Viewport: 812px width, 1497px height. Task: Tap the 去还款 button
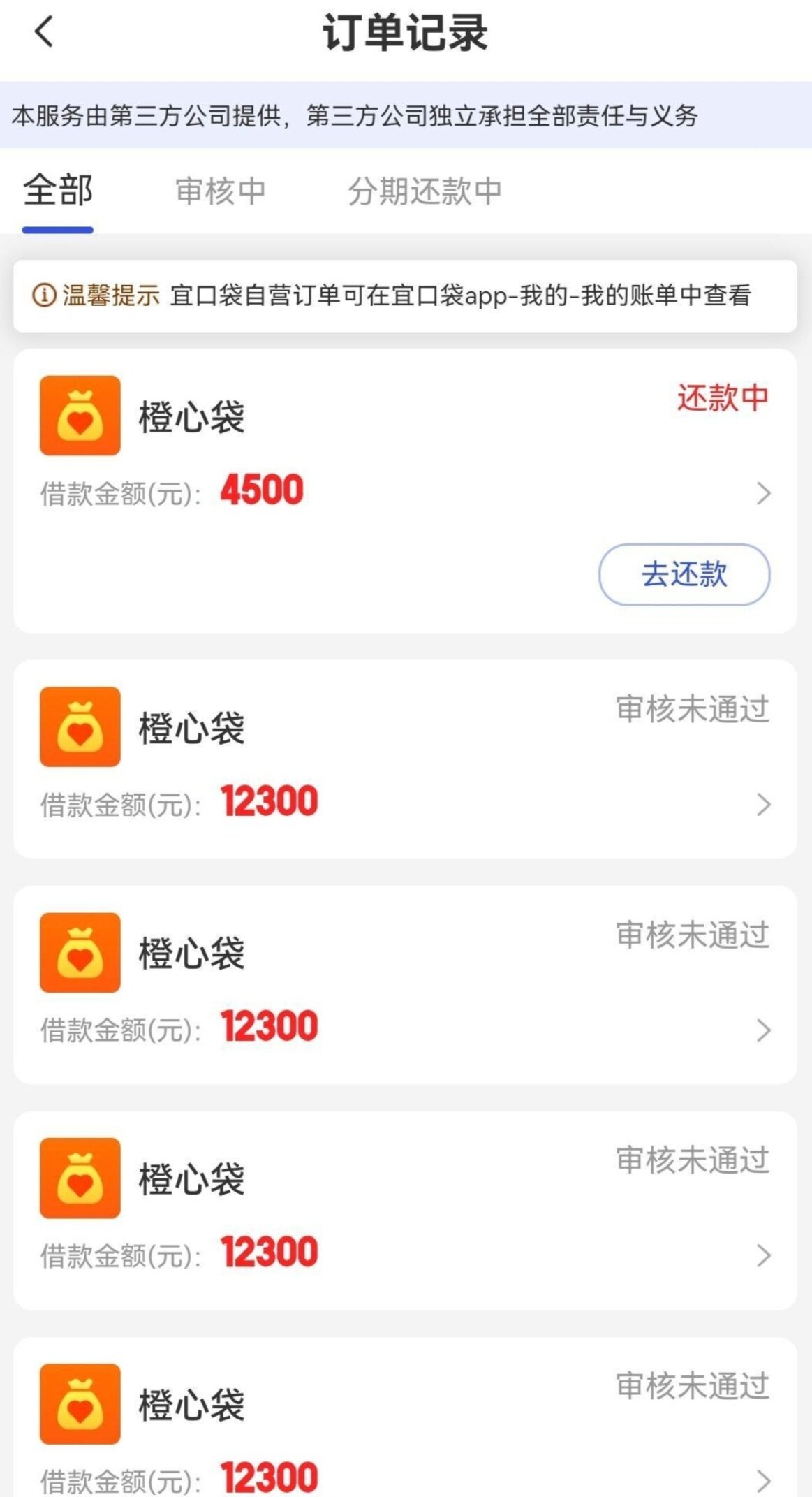[684, 574]
